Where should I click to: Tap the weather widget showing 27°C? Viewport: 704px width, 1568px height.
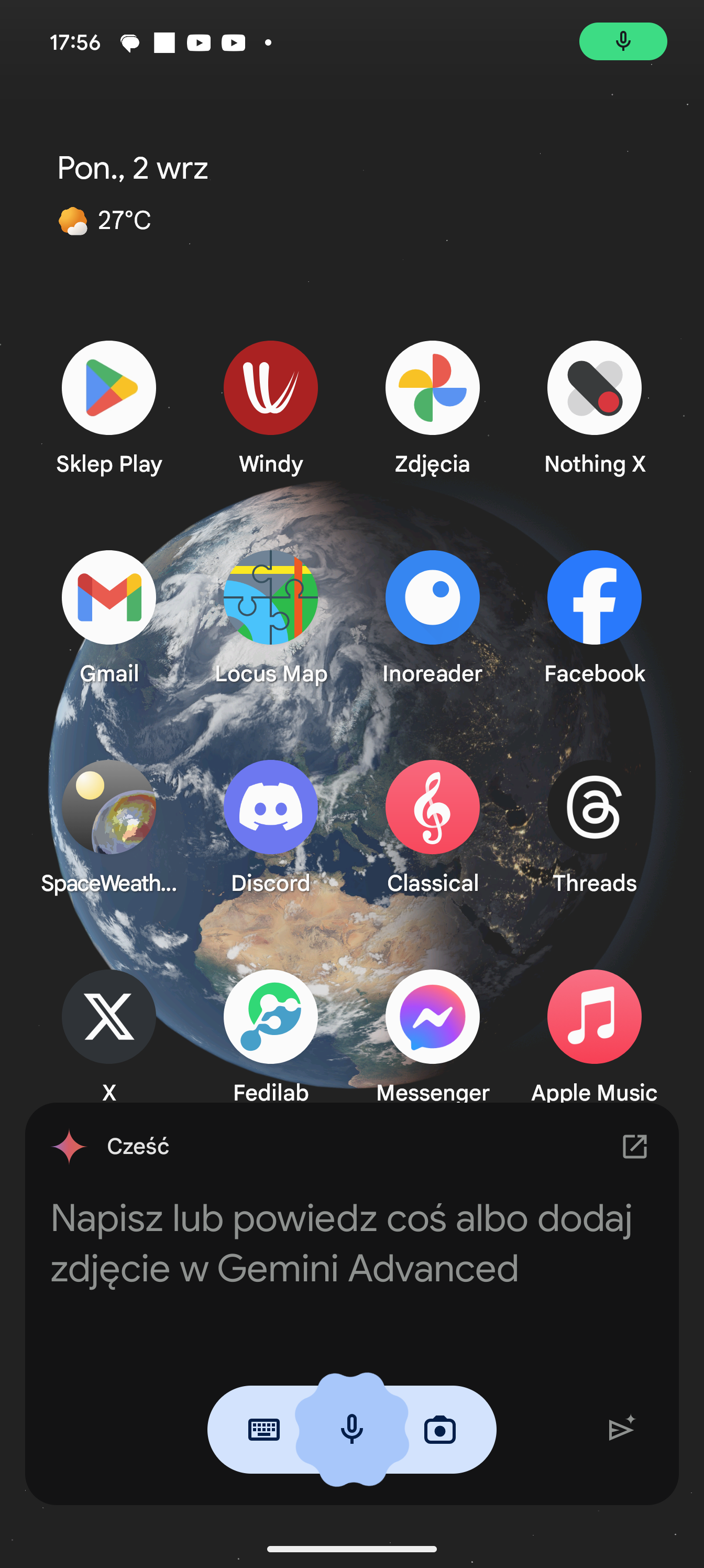[x=105, y=220]
